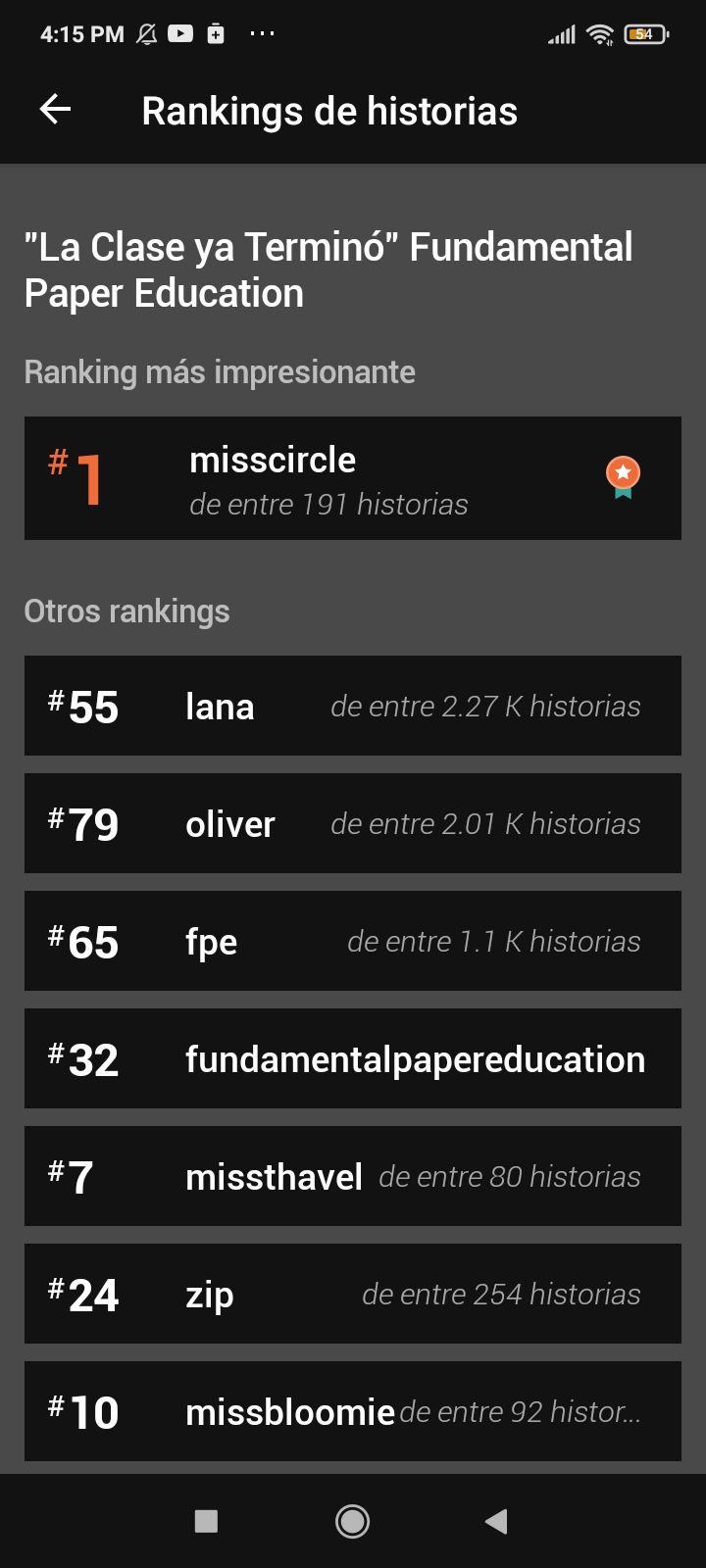Open the #1 misscircle ranking
The image size is (706, 1568).
353,478
